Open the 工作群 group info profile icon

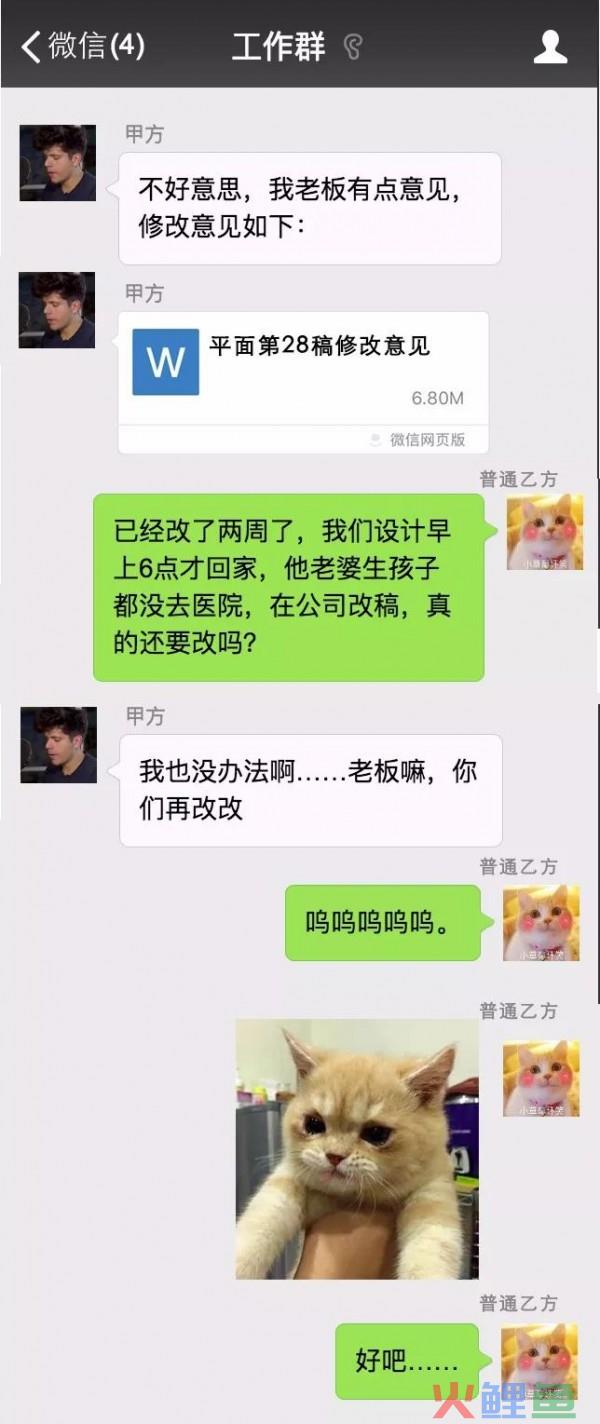click(x=550, y=46)
